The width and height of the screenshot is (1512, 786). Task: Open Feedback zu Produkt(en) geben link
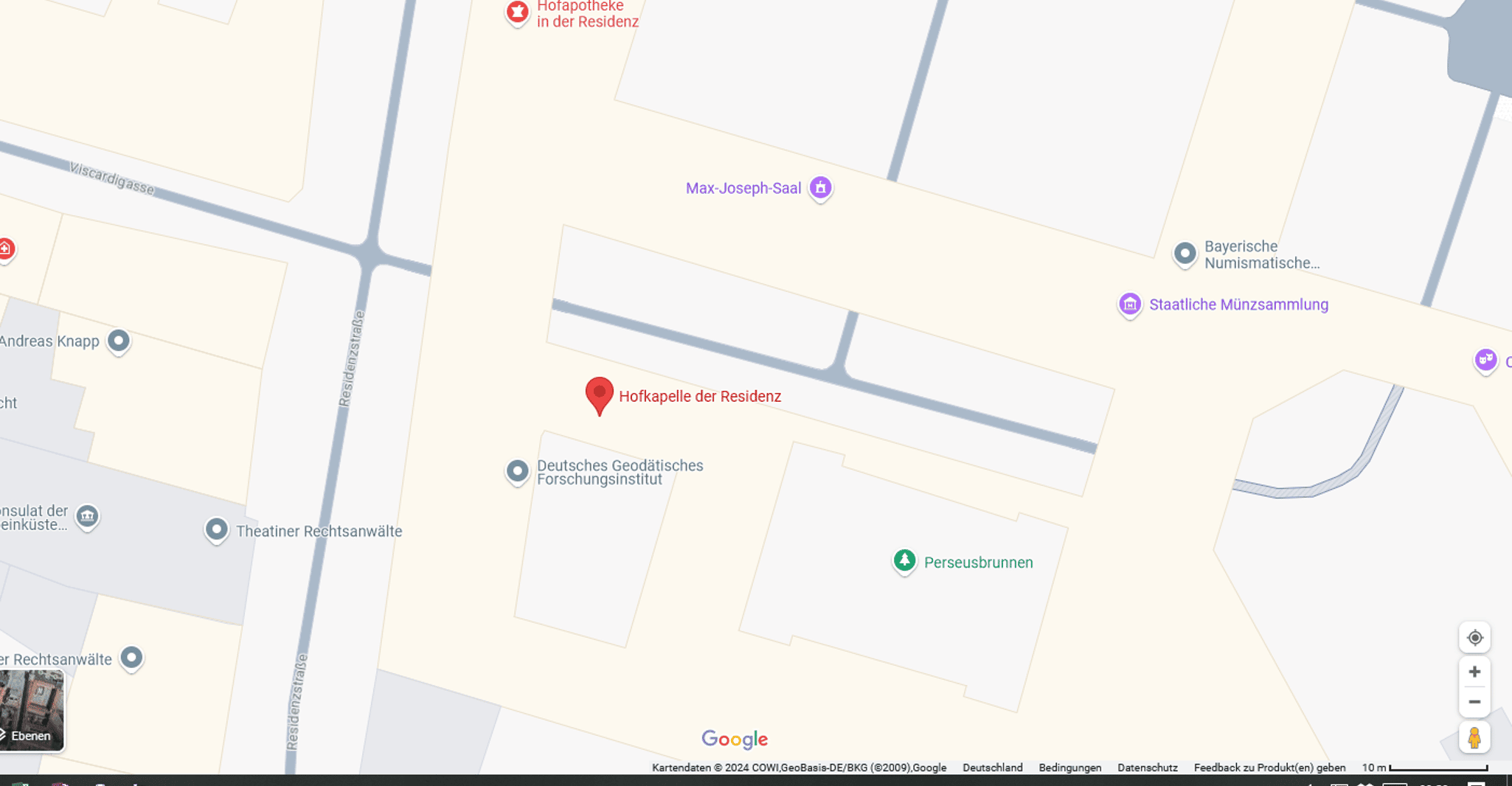(1269, 768)
